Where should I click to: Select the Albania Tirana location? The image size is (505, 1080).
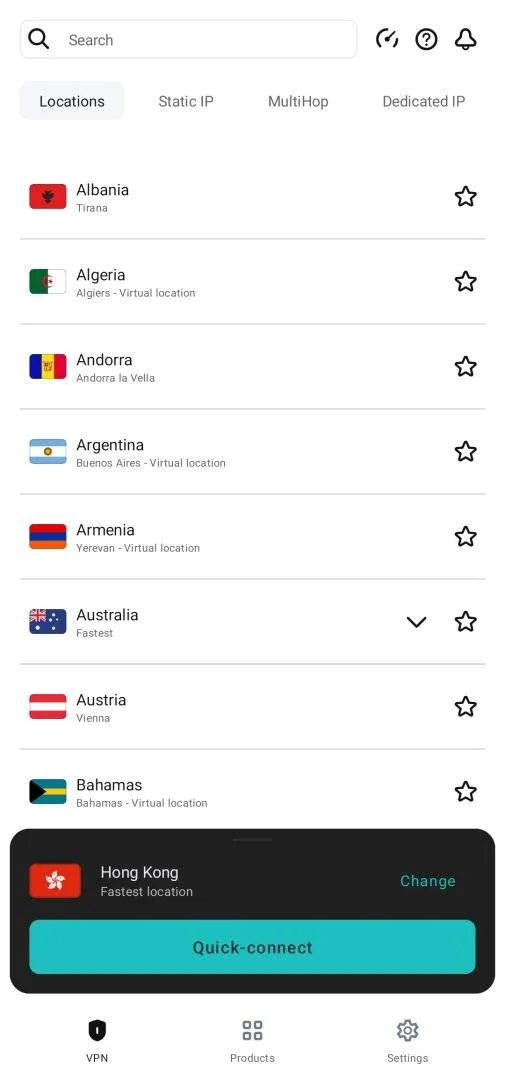[252, 197]
